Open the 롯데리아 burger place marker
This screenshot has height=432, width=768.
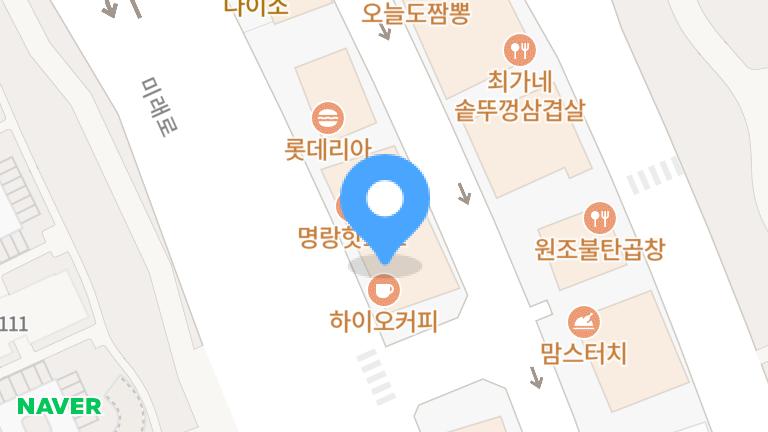click(327, 119)
